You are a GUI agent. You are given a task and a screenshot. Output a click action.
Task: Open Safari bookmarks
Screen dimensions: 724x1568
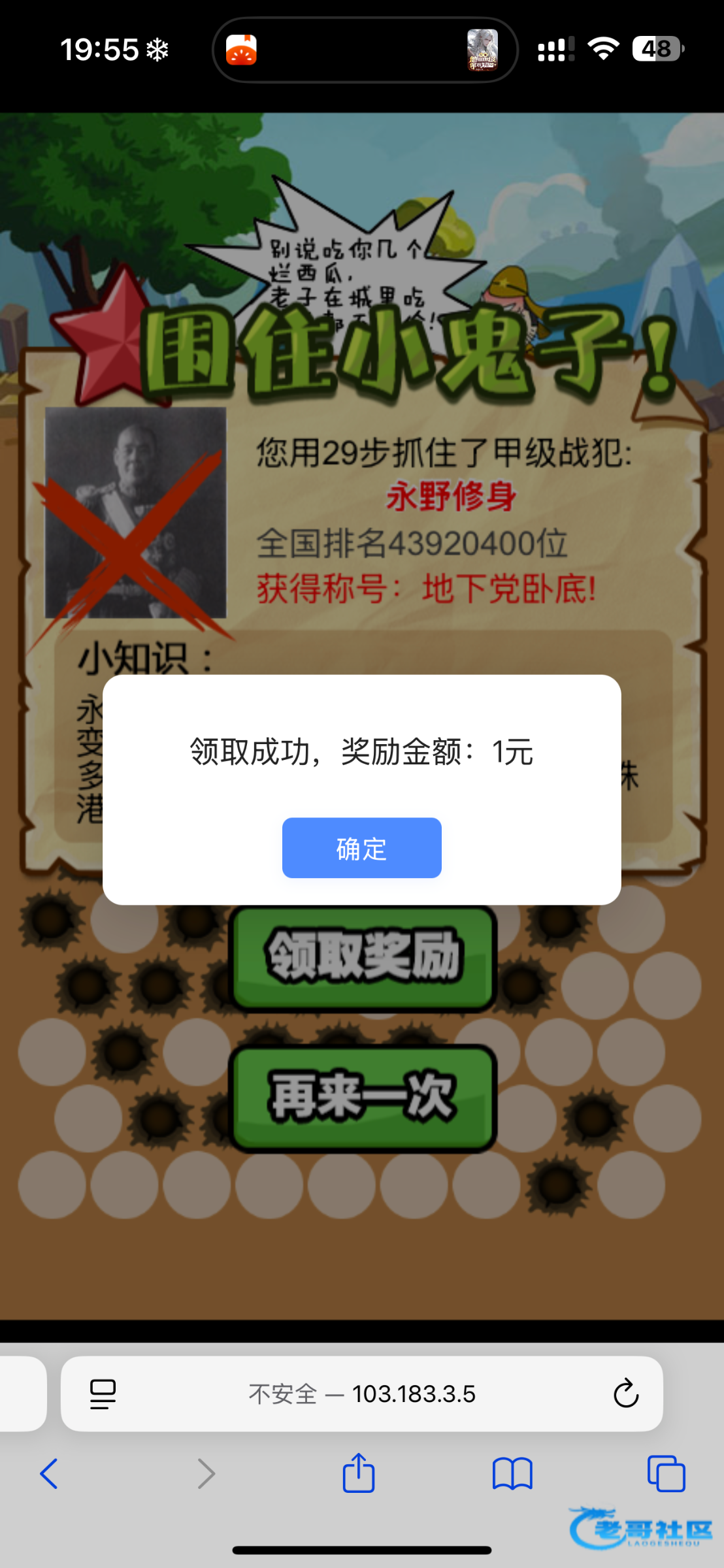[x=512, y=1474]
